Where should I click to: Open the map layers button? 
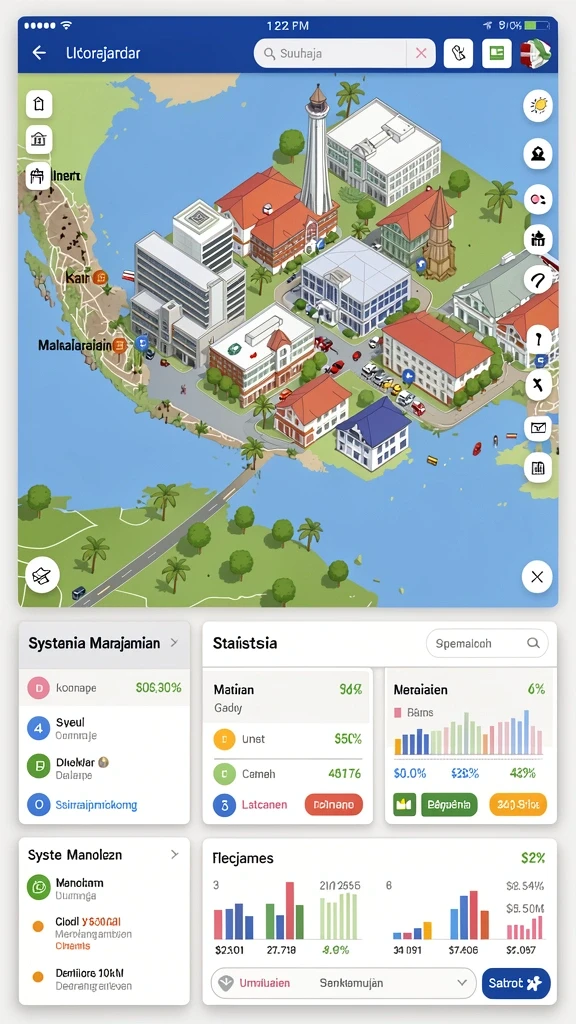pyautogui.click(x=42, y=575)
